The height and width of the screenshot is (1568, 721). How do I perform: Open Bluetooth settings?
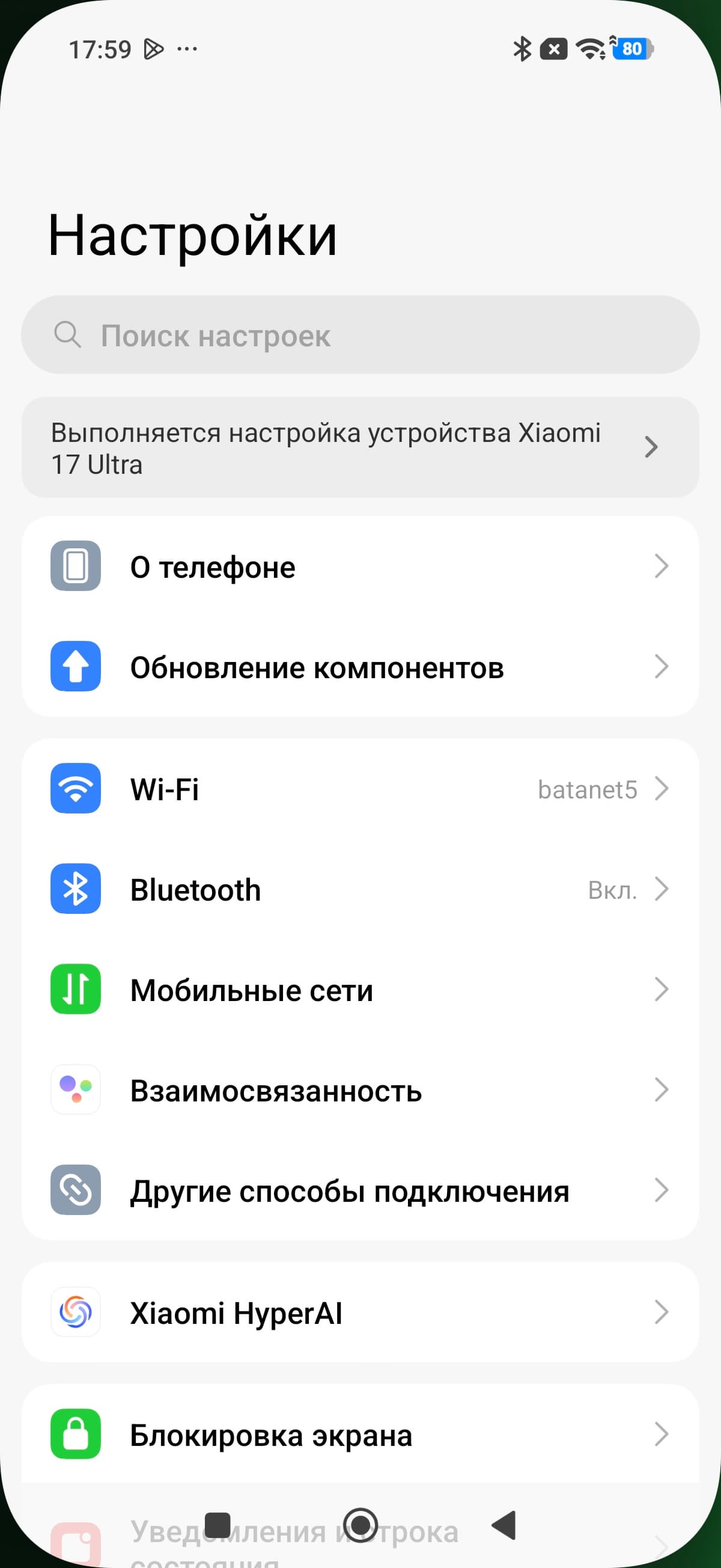(x=359, y=889)
